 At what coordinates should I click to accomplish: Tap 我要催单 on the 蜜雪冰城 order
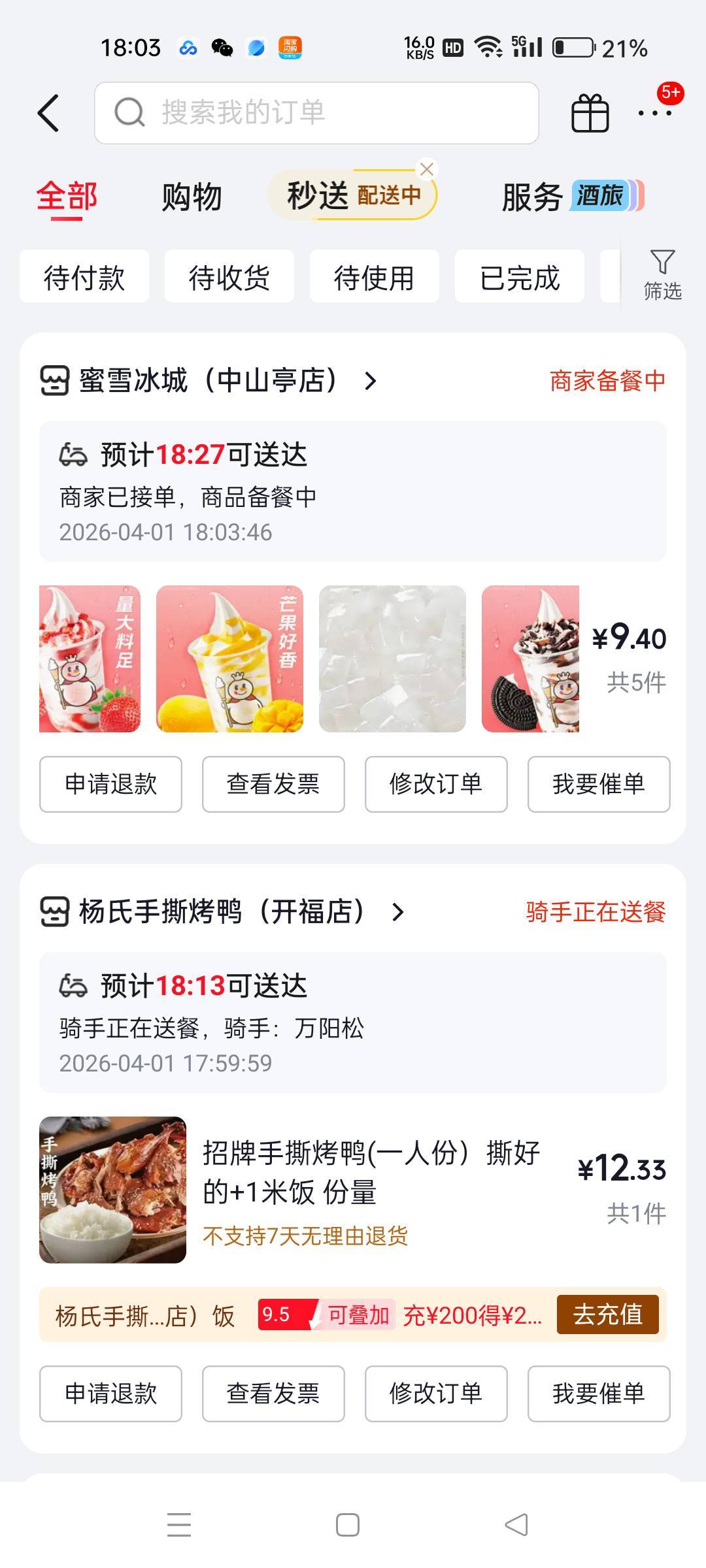point(599,784)
